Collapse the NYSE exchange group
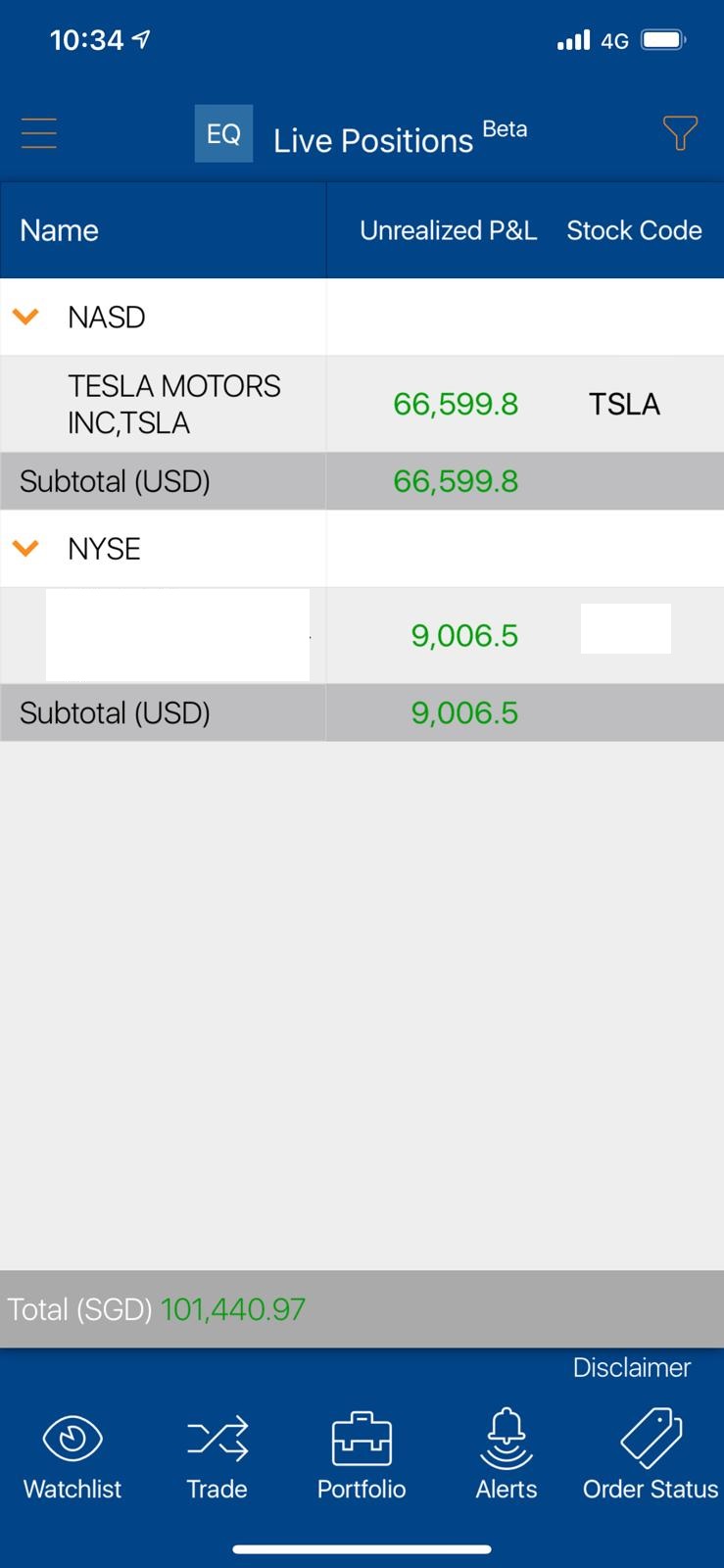 pos(26,548)
